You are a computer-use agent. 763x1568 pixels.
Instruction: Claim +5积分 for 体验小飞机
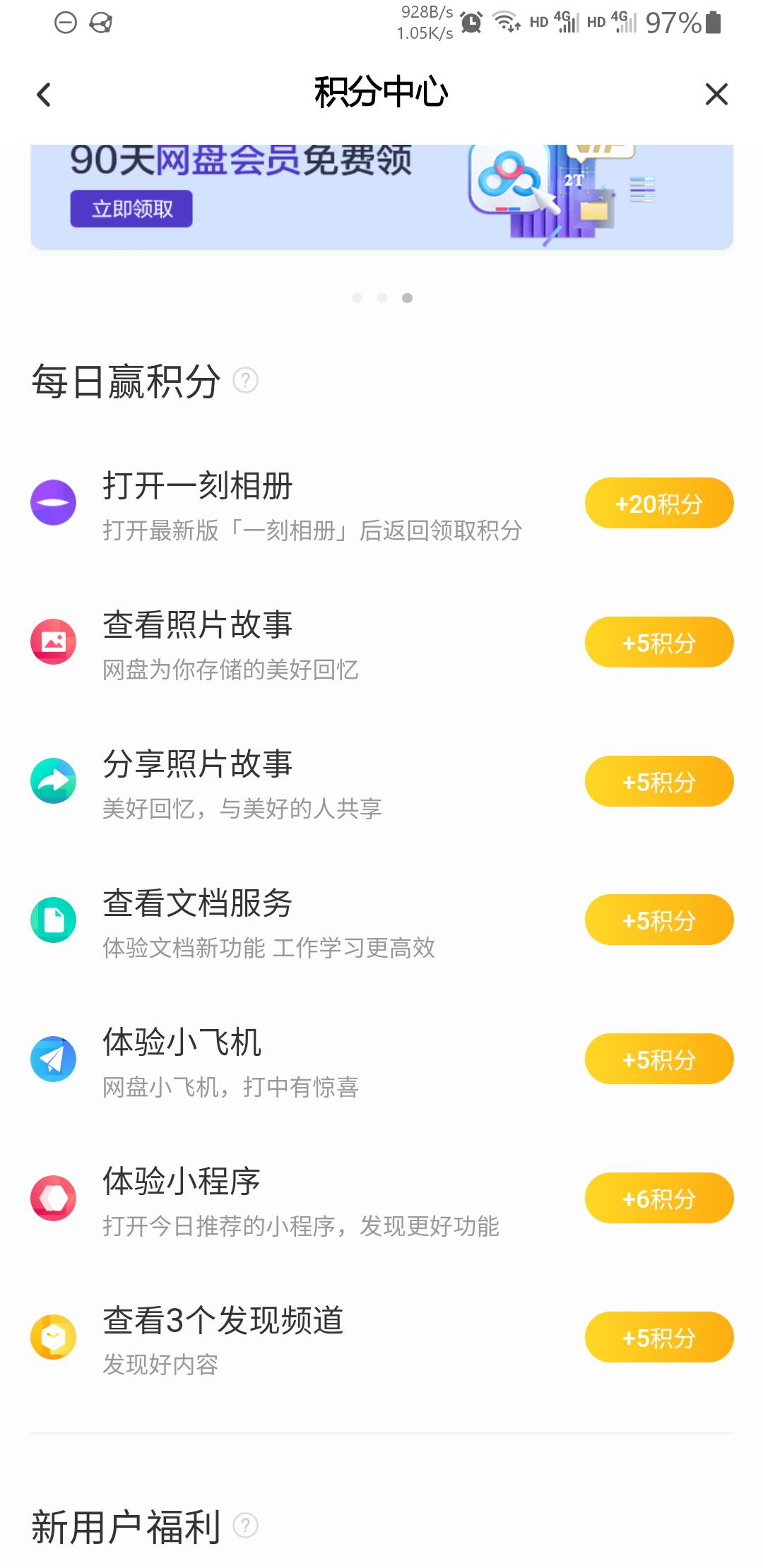coord(658,1059)
